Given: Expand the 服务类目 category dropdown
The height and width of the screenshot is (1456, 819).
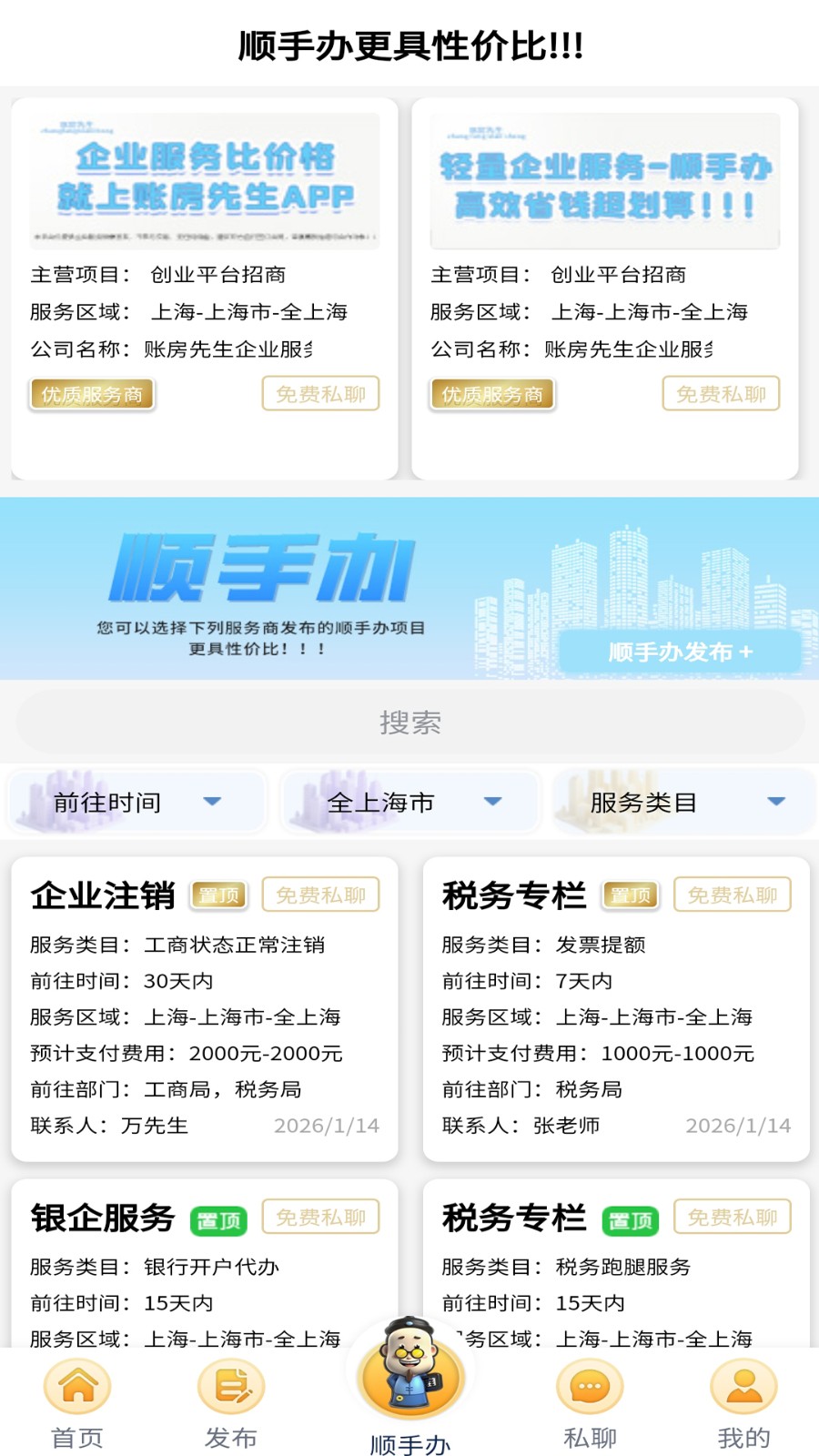Looking at the screenshot, I should [x=684, y=801].
